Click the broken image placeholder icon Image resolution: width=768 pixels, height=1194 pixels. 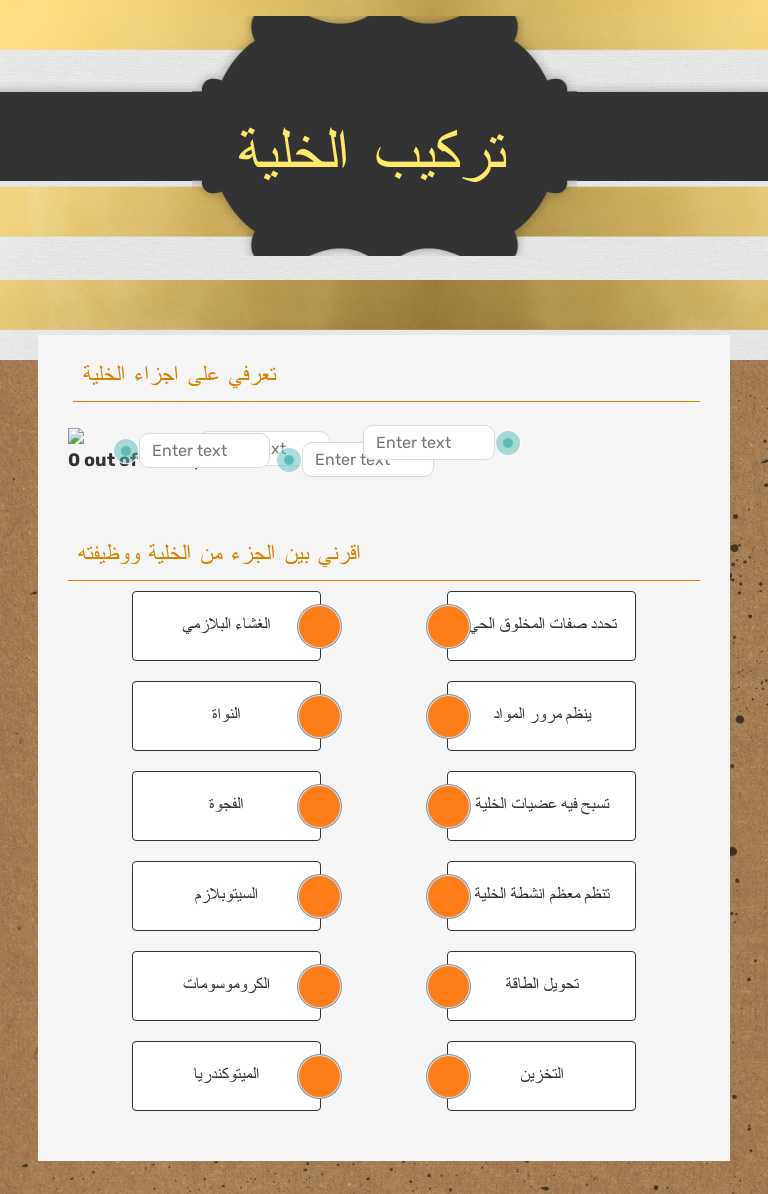(x=77, y=437)
